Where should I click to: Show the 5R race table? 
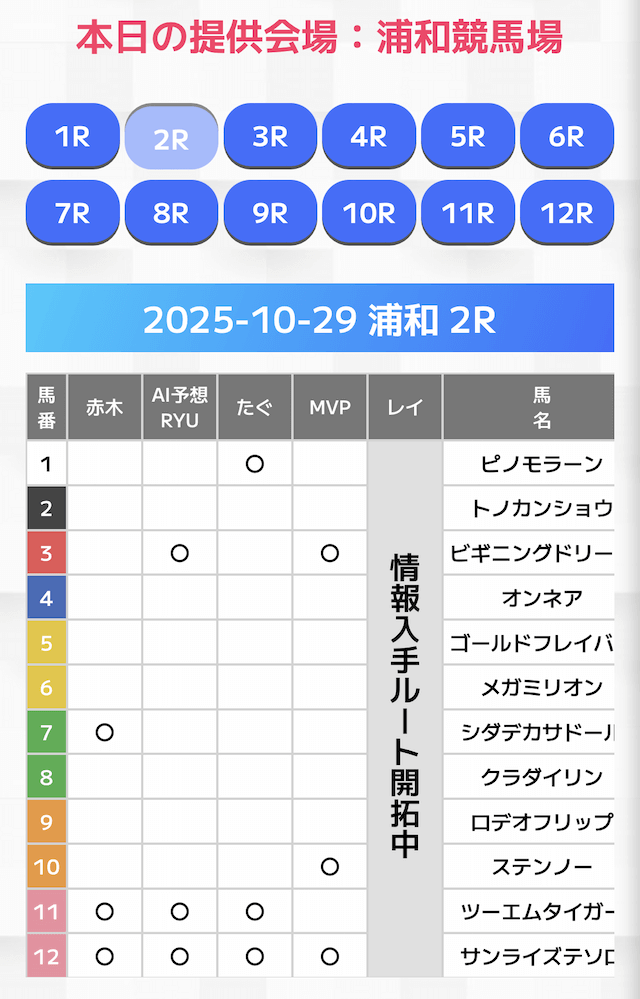tap(468, 136)
